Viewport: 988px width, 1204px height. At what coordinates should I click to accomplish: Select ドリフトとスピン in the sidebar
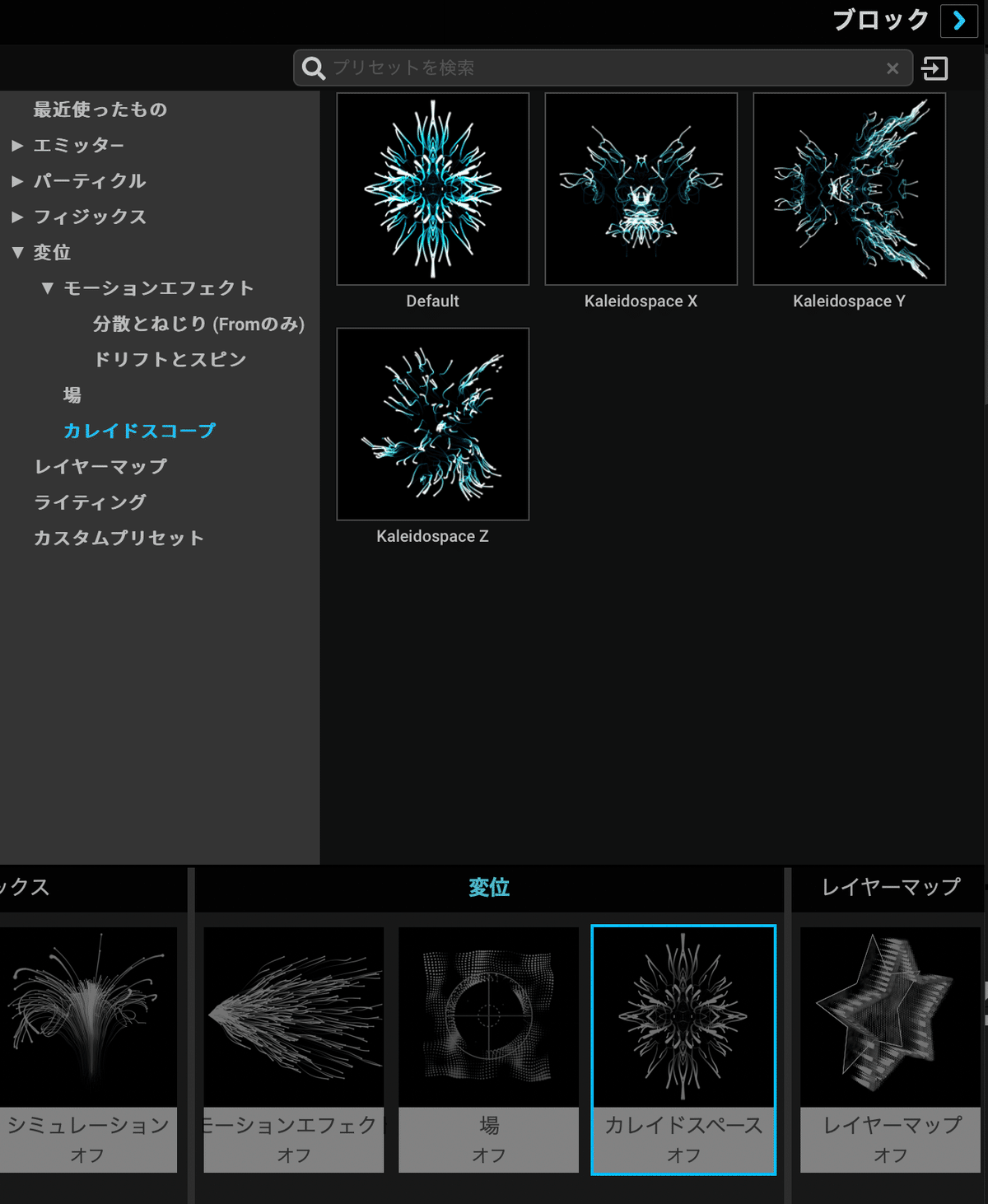pyautogui.click(x=170, y=358)
